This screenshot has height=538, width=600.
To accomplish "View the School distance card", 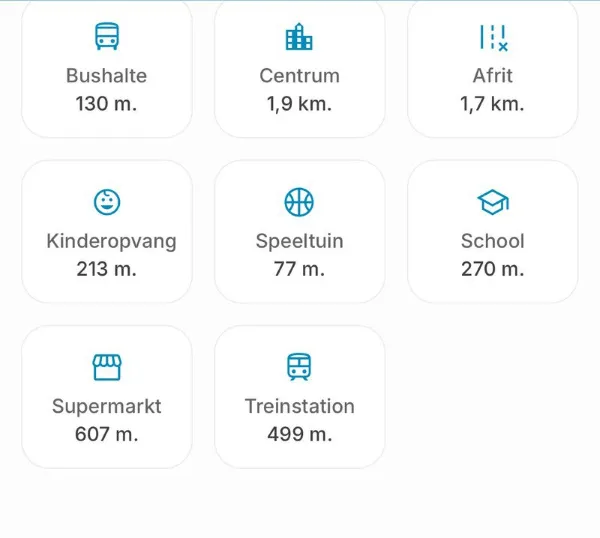I will pyautogui.click(x=492, y=232).
